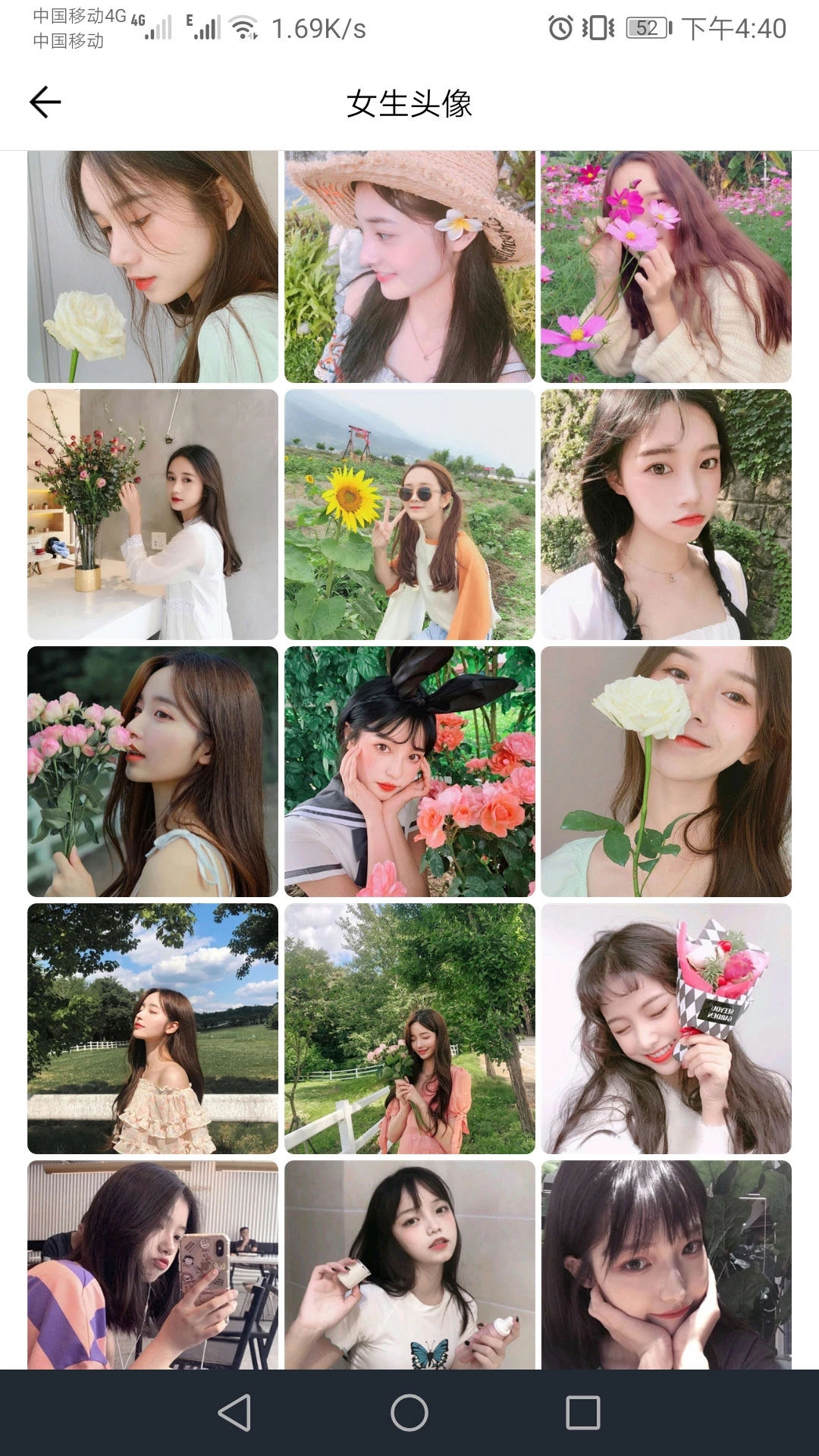Viewport: 819px width, 1456px height.
Task: Select avatar with pink cosmos flowers covering face
Action: [x=666, y=266]
